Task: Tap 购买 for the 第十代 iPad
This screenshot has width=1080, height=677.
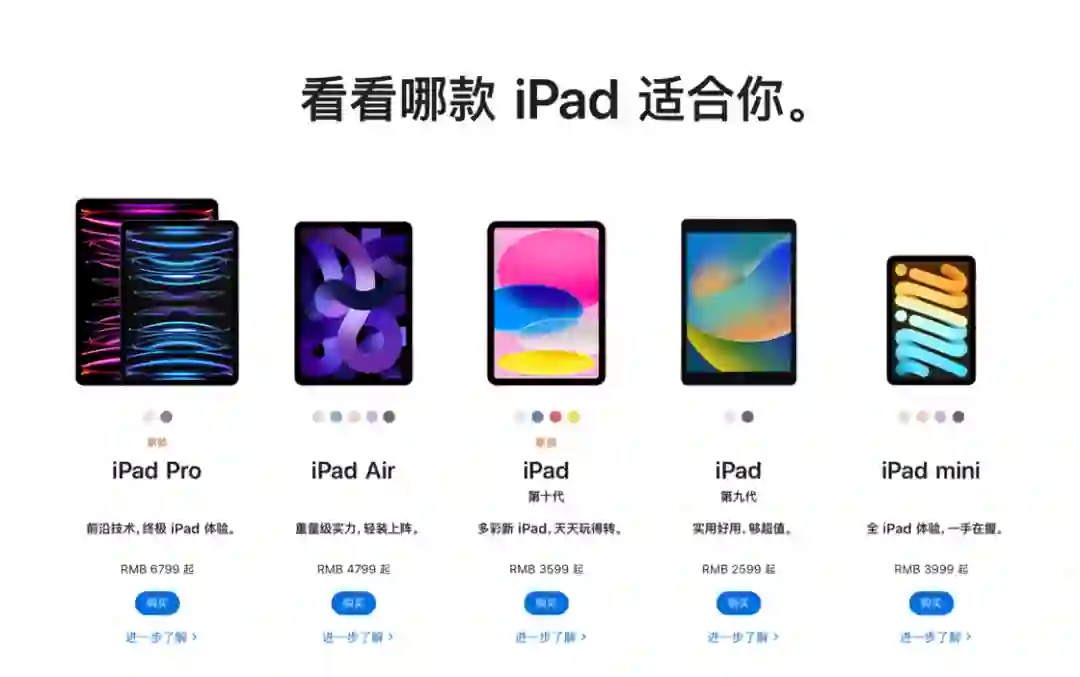Action: coord(546,603)
